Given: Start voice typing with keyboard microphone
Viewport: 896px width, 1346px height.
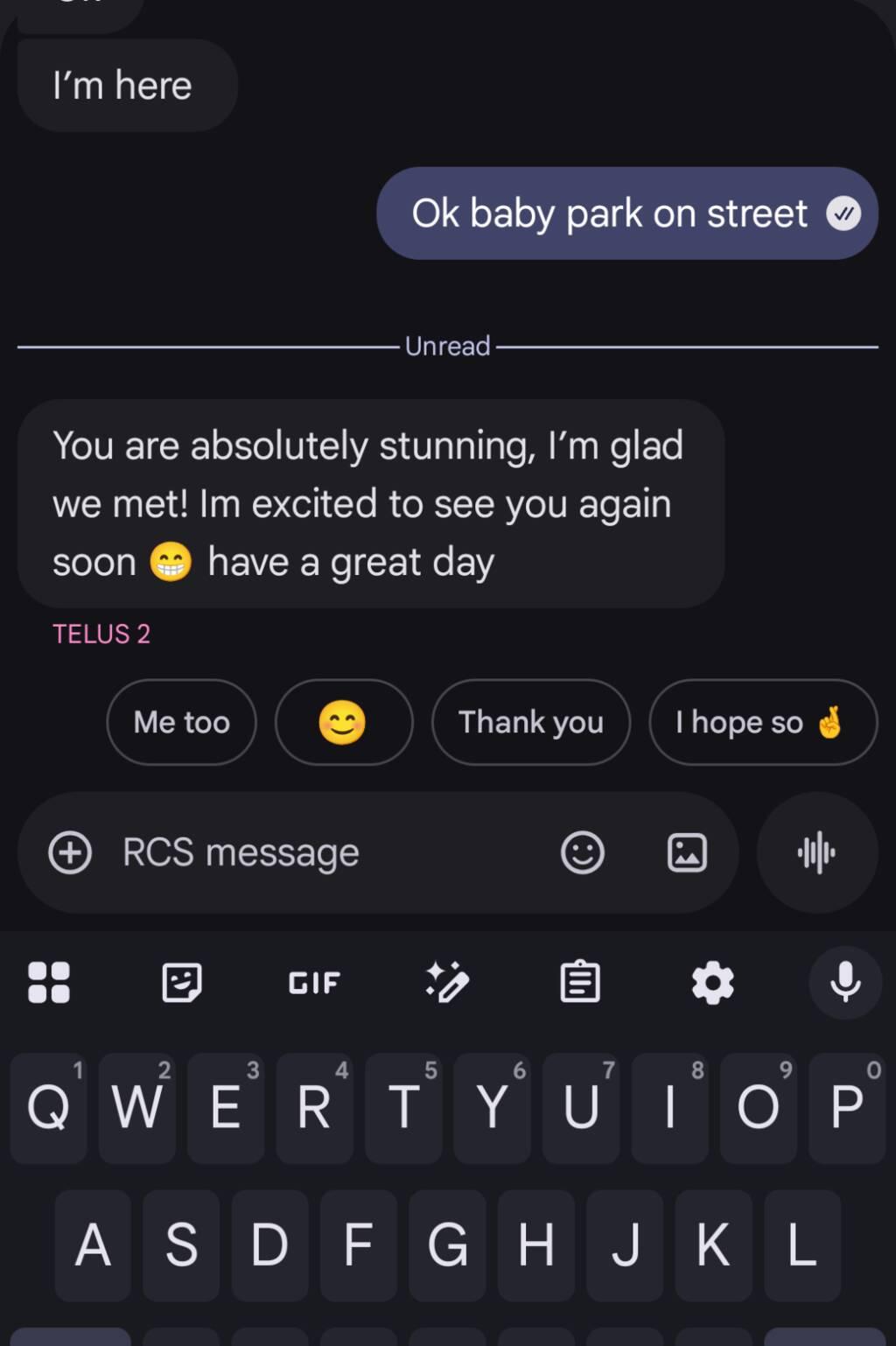Looking at the screenshot, I should tap(844, 982).
